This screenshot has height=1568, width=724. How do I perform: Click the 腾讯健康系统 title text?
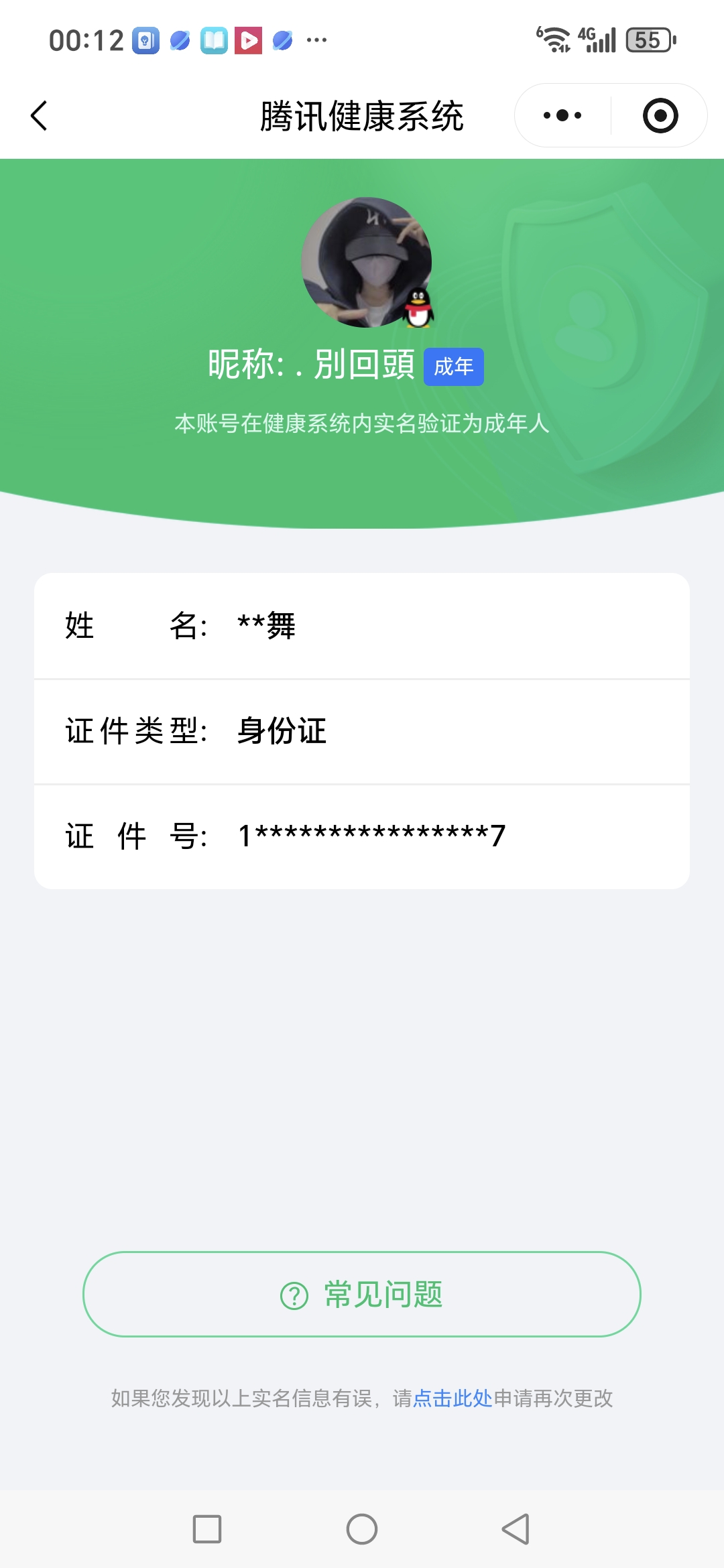tap(362, 114)
